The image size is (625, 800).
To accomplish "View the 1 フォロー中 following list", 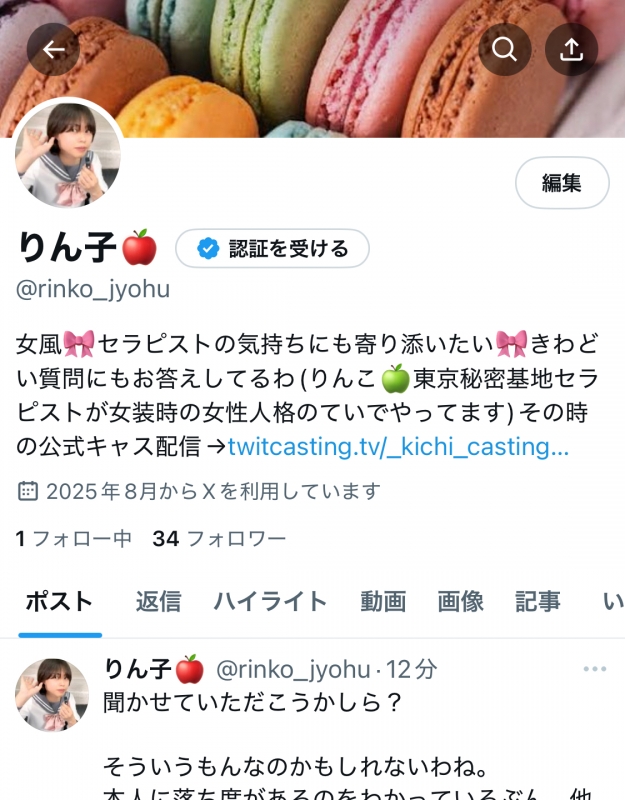I will (x=74, y=539).
